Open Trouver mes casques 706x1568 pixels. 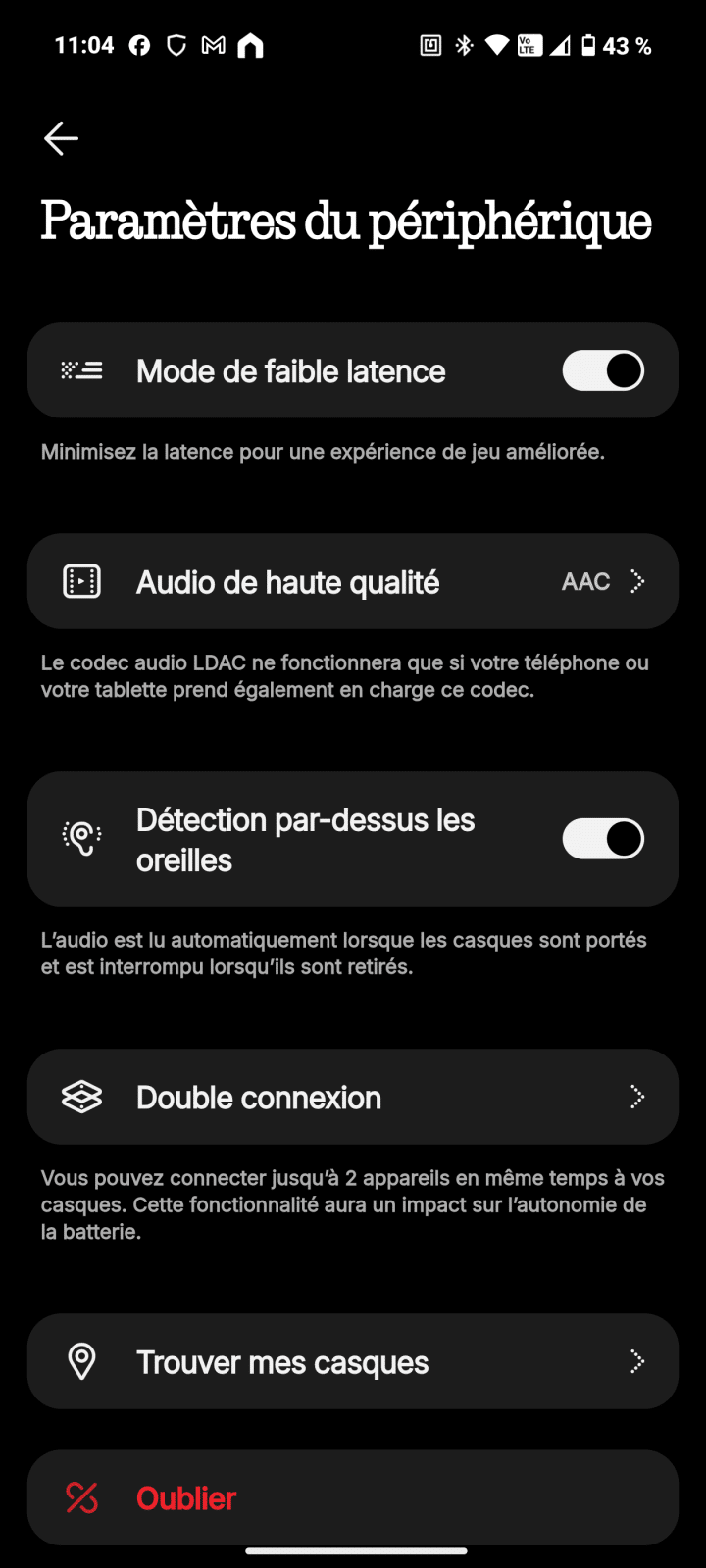point(353,1361)
